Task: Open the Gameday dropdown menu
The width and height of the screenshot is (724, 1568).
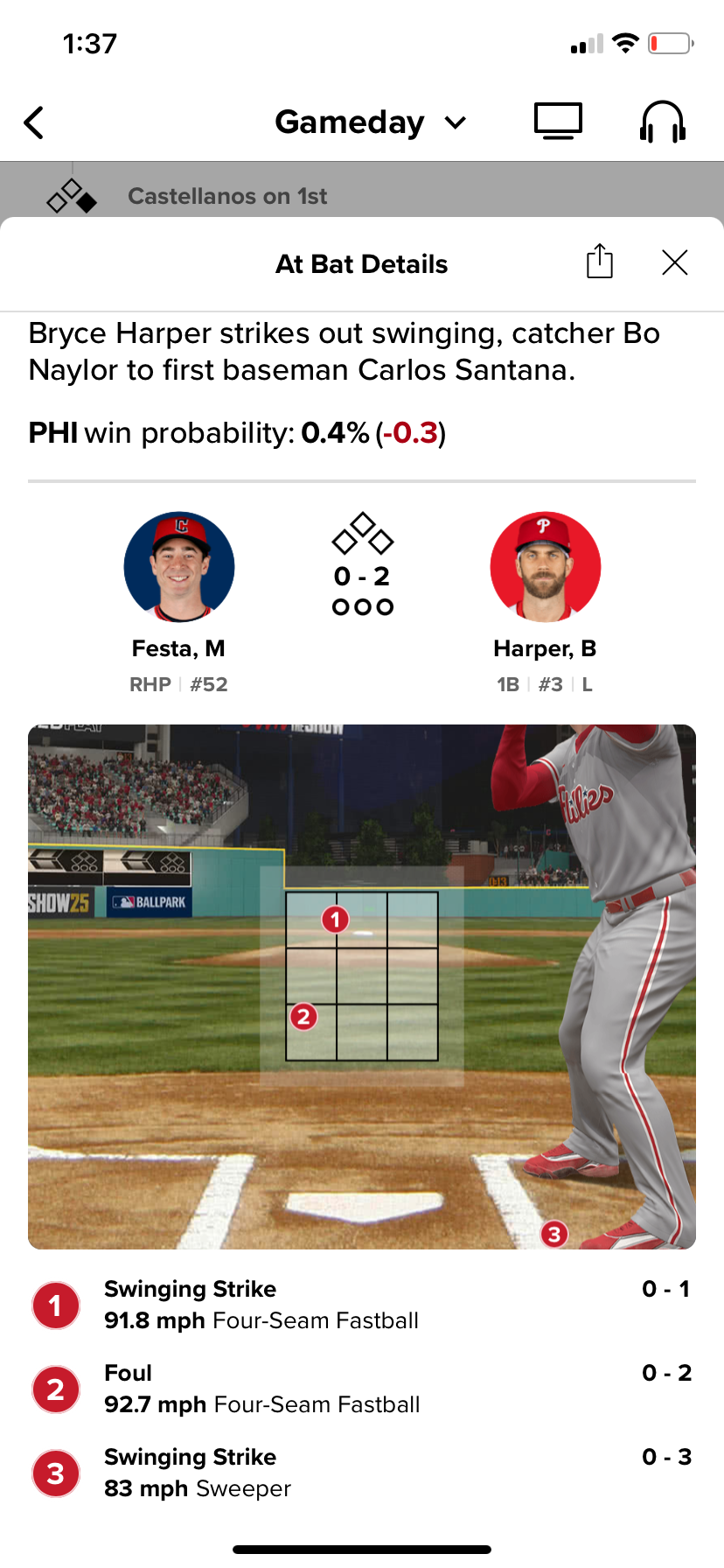Action: [x=371, y=122]
